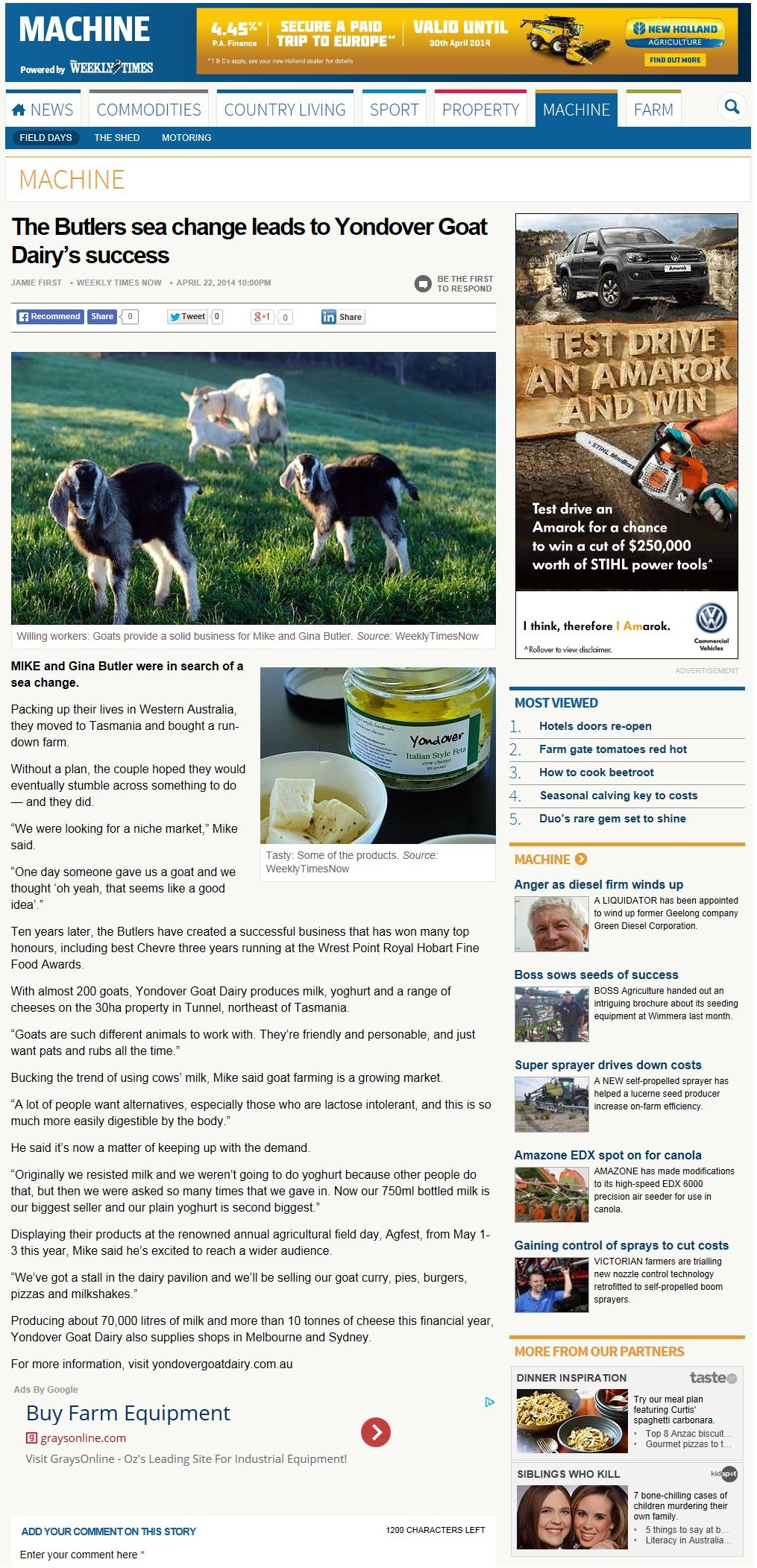The width and height of the screenshot is (757, 1568).
Task: Open The Shed subsection
Action: (116, 138)
